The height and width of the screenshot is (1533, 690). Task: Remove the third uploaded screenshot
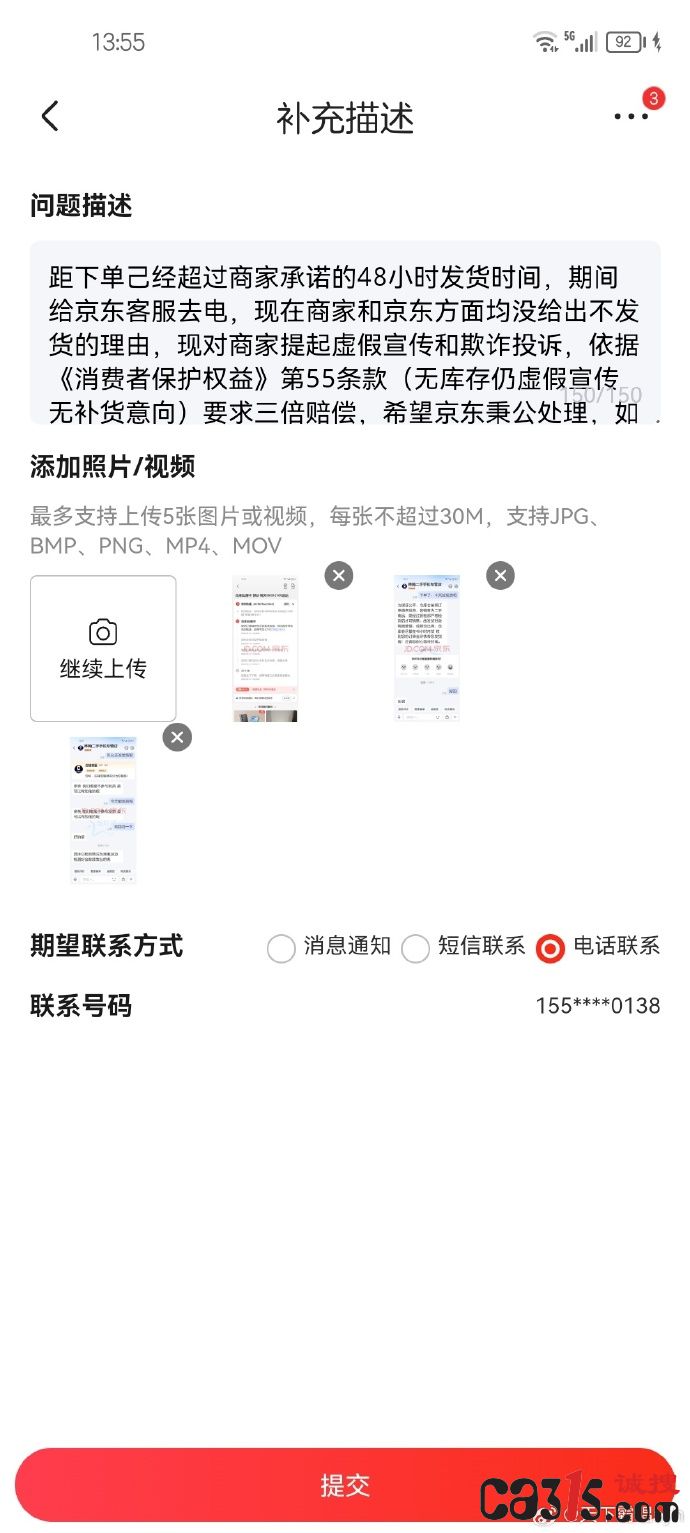tap(177, 738)
